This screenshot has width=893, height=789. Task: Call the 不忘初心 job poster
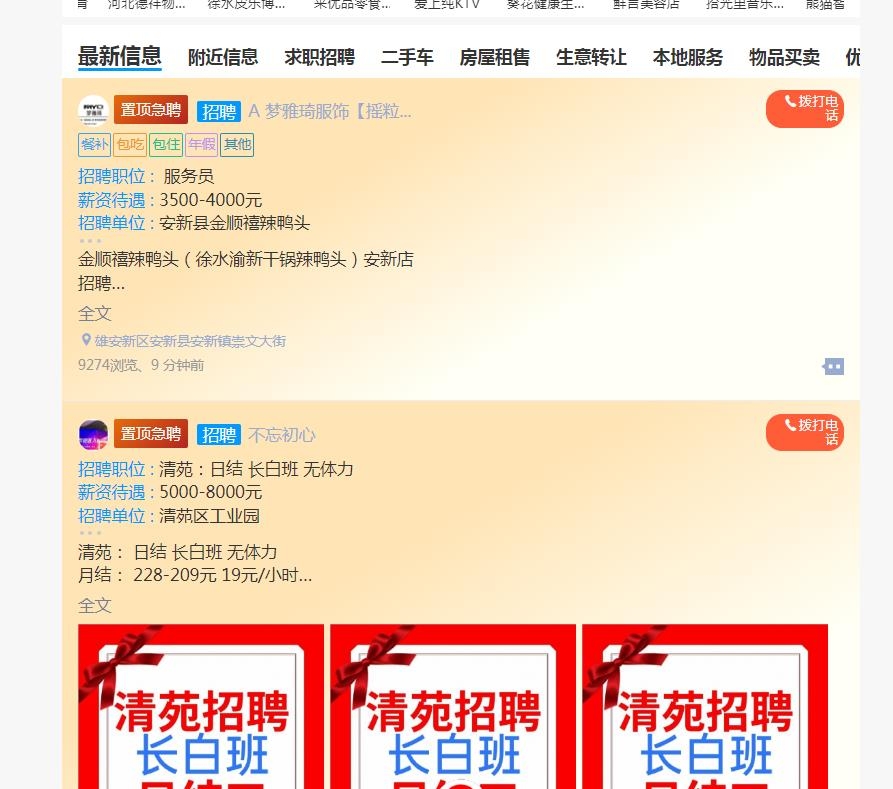(x=805, y=433)
